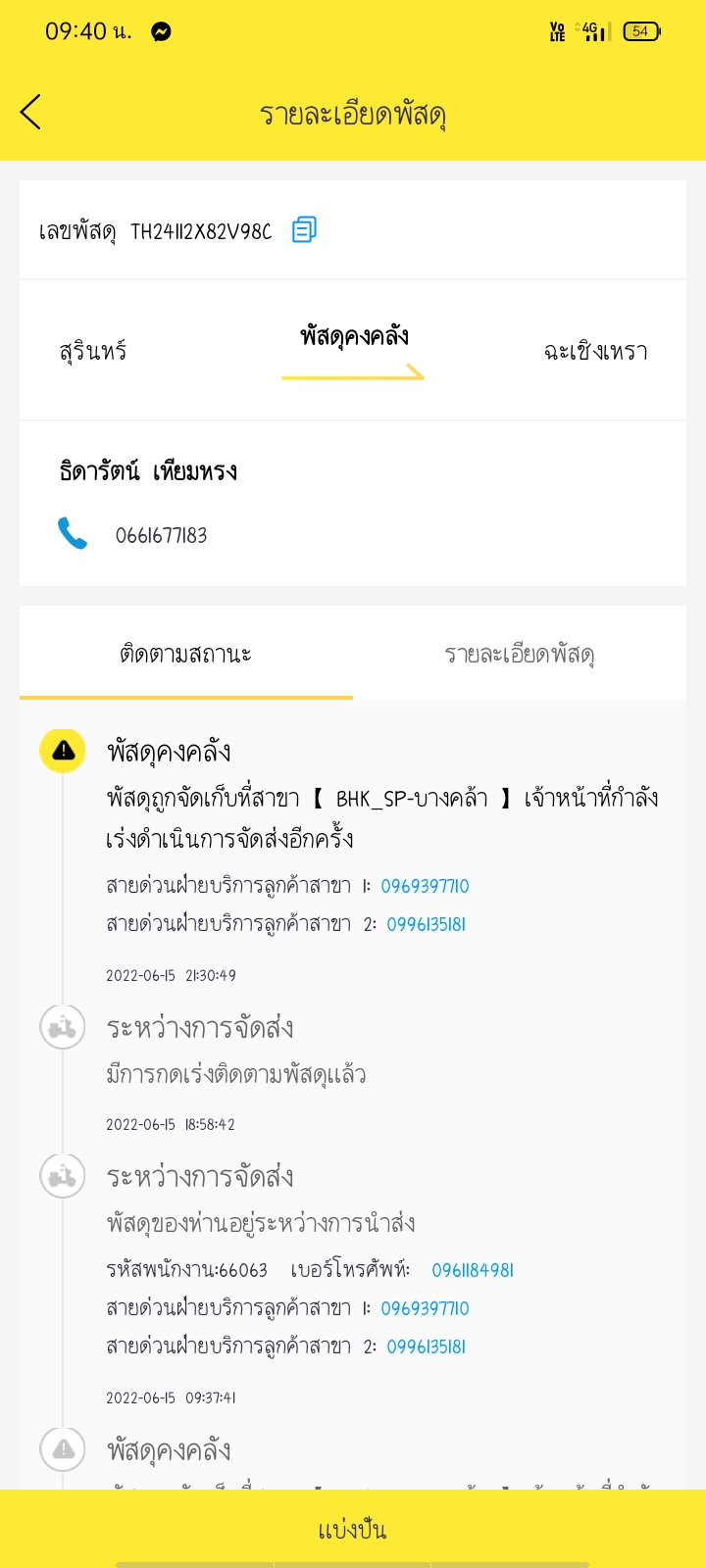Open the รายละเอียดพัสดุ tab
Screen dimensions: 706x1568
coord(520,654)
